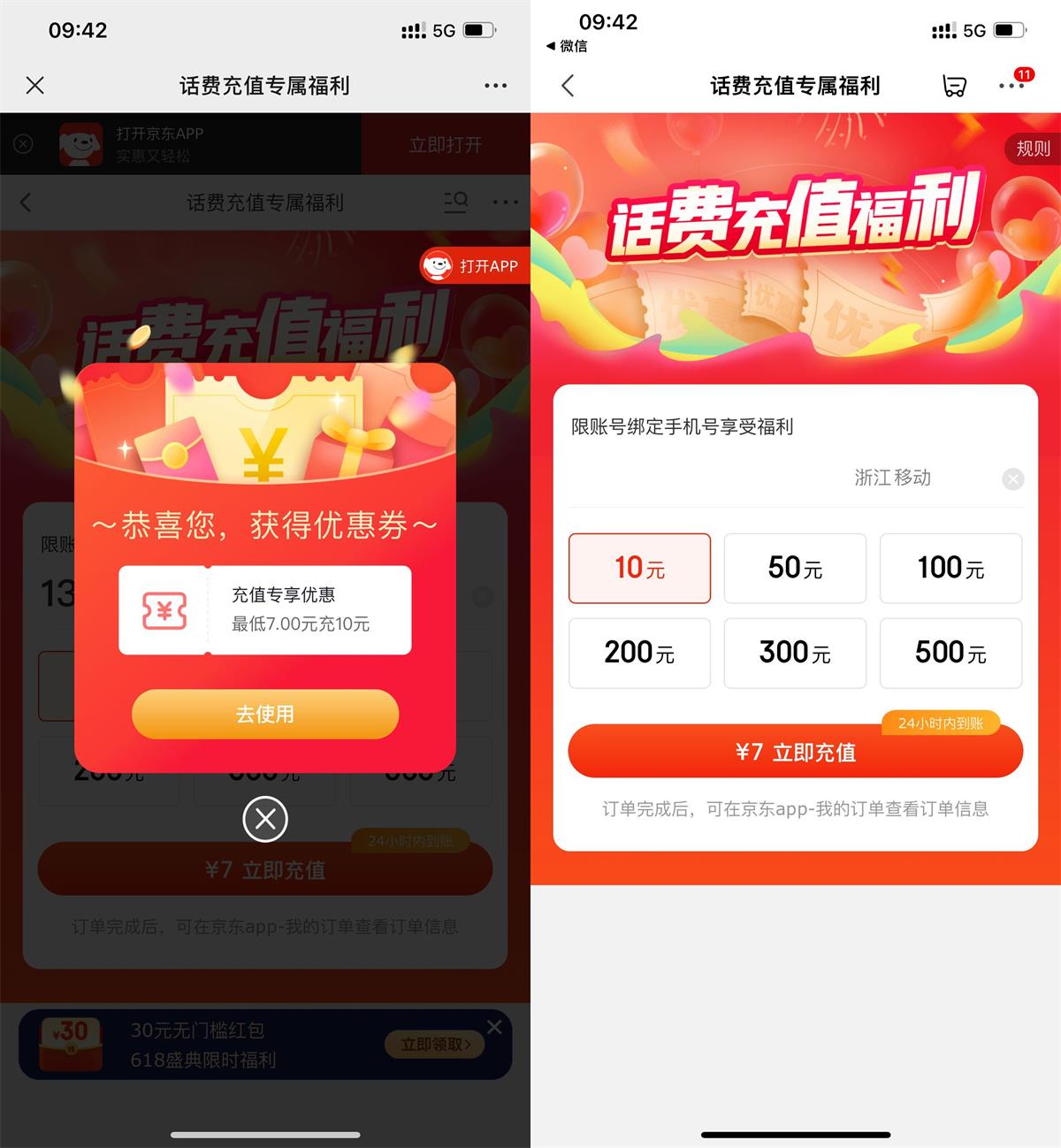Clear the phone number beside 浙江移动
This screenshot has width=1061, height=1148.
[x=1012, y=478]
